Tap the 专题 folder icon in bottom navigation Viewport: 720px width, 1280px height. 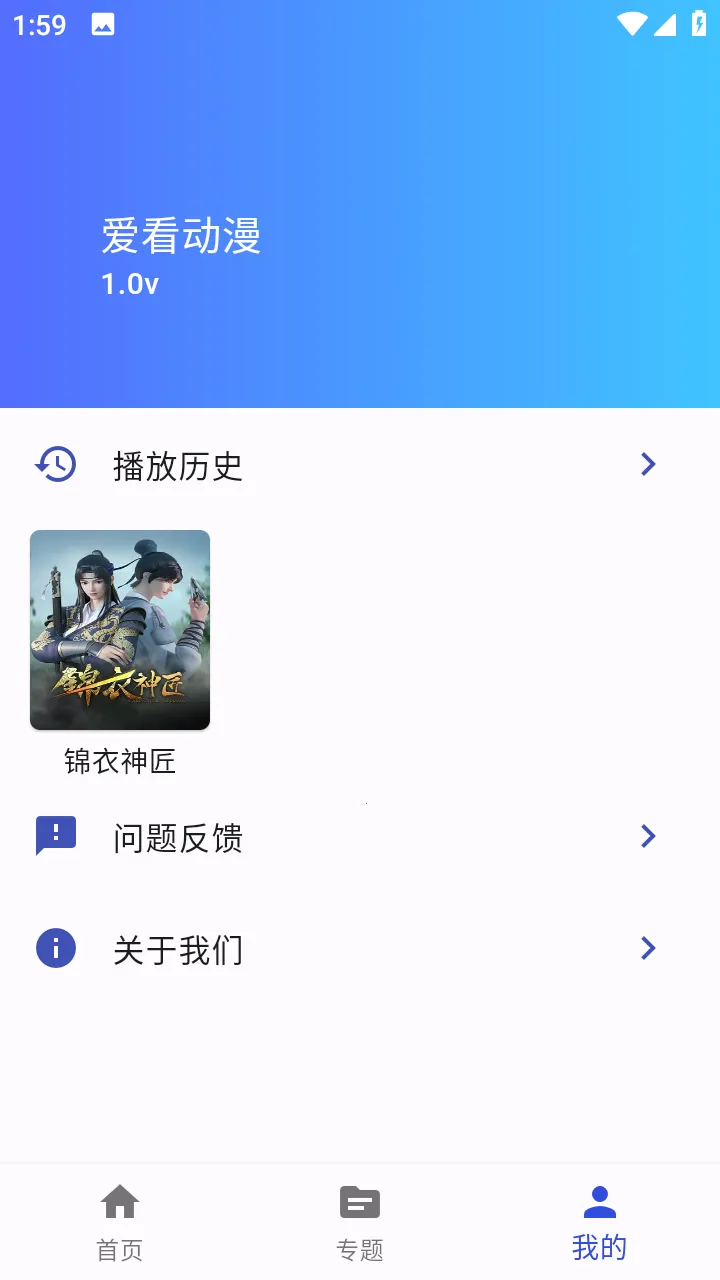point(359,1201)
